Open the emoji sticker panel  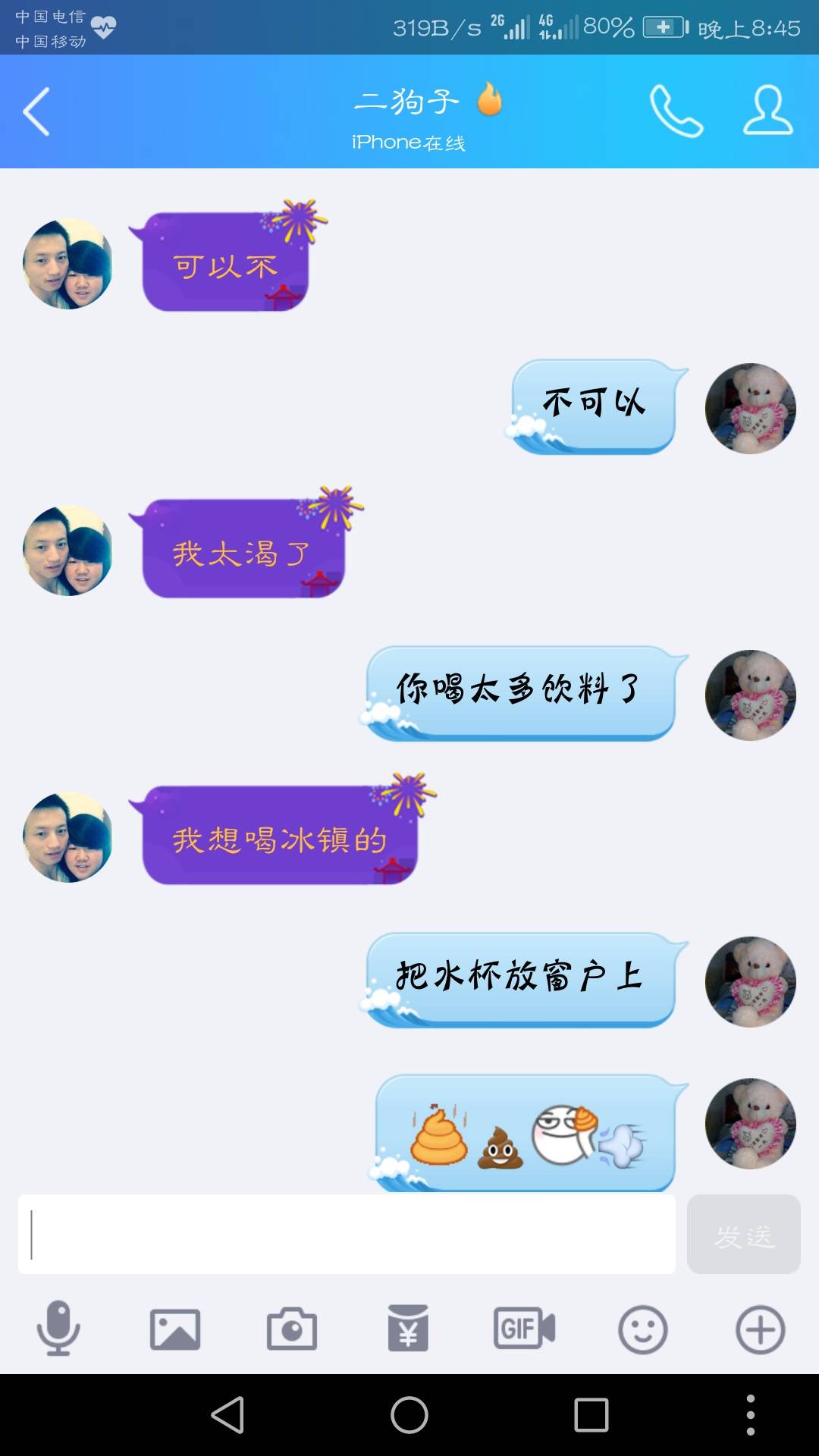click(x=642, y=1329)
